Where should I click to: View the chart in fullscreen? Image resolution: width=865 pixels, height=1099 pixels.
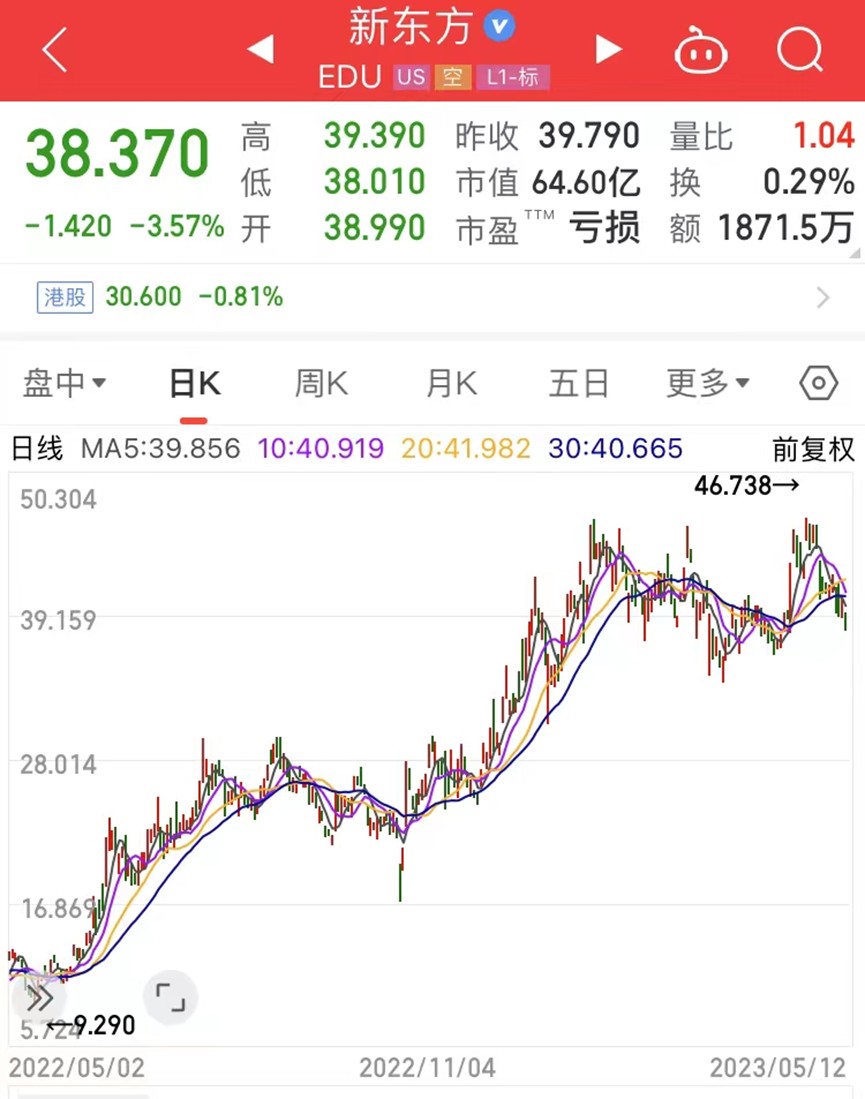click(x=171, y=996)
